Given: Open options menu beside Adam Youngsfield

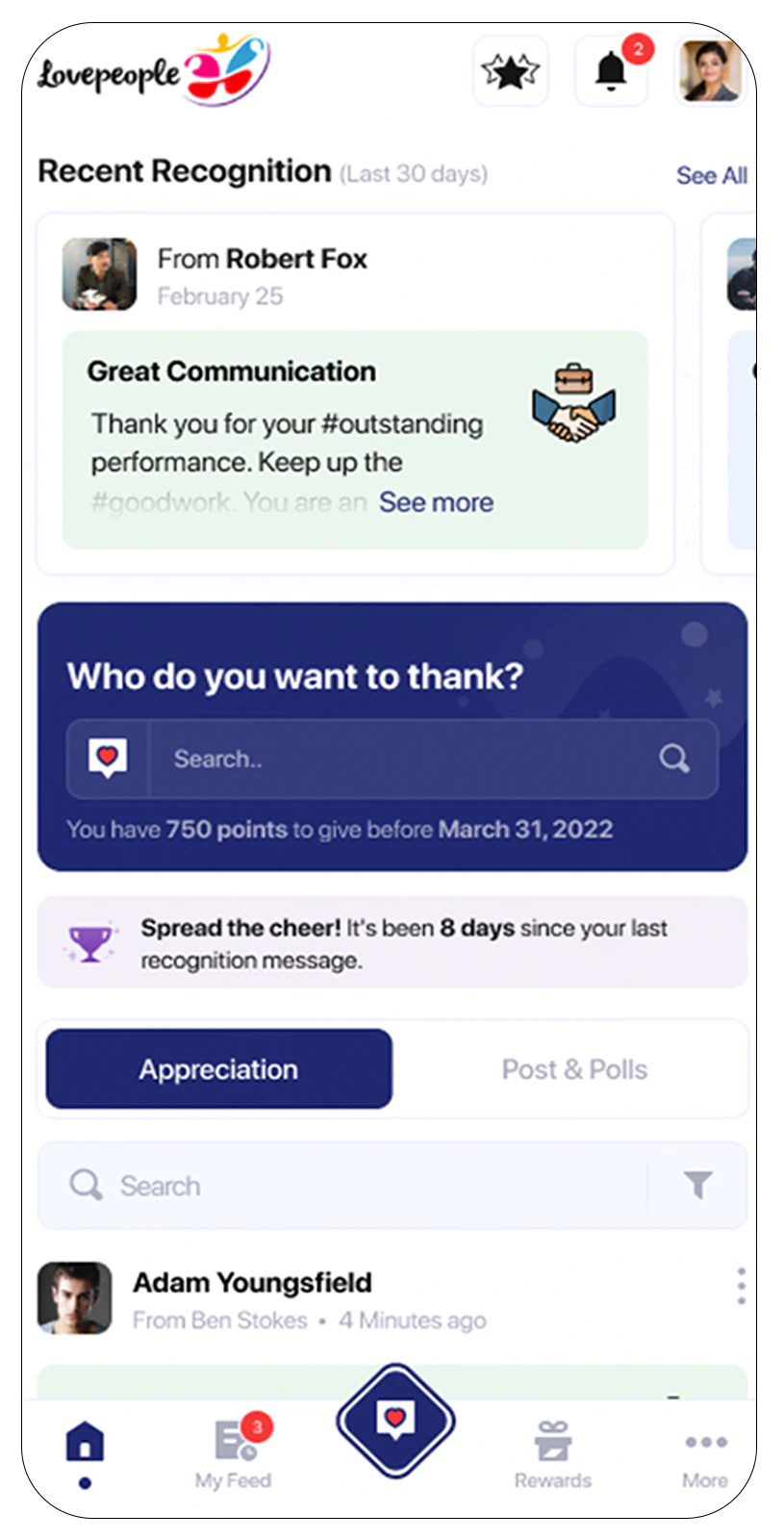Looking at the screenshot, I should 741,1285.
